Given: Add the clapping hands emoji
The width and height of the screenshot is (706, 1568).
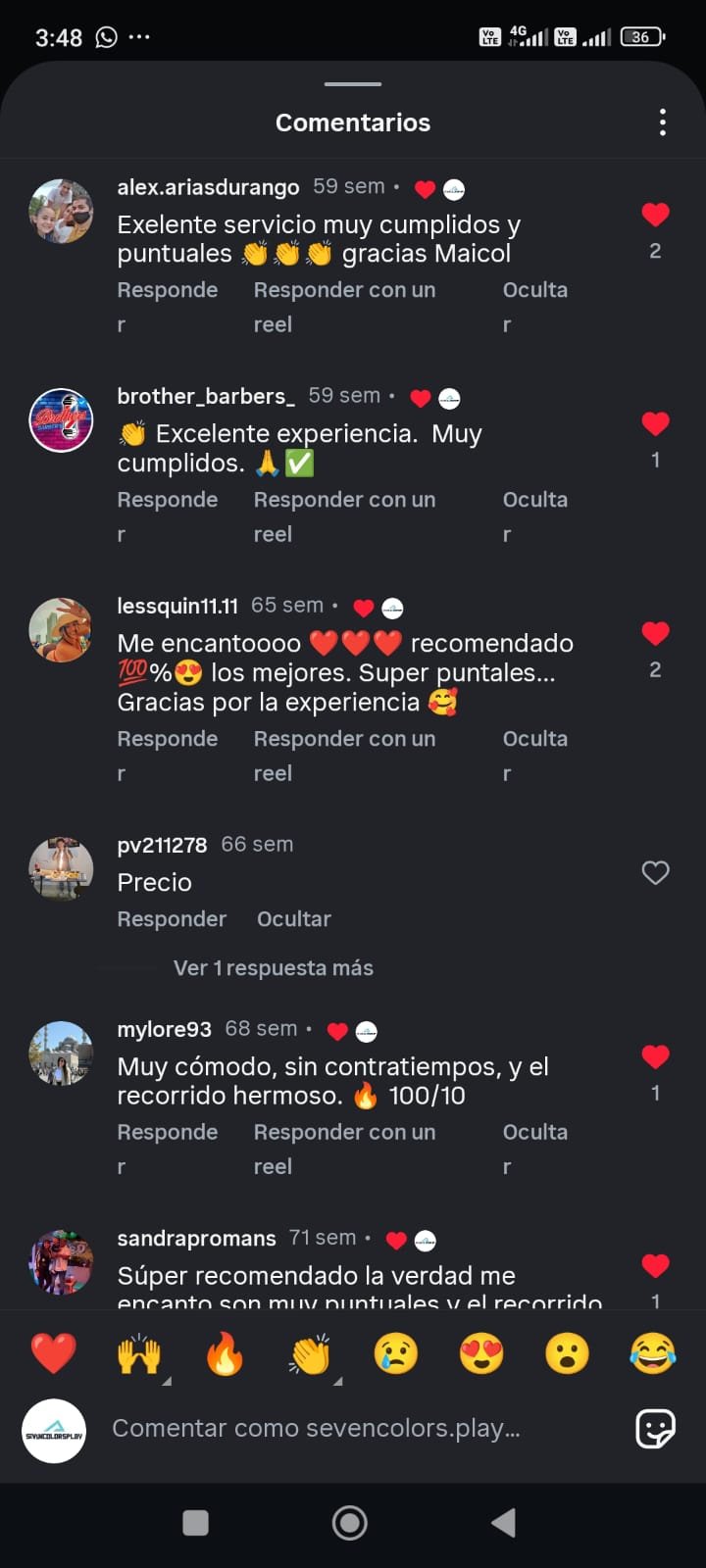Looking at the screenshot, I should [x=311, y=1354].
